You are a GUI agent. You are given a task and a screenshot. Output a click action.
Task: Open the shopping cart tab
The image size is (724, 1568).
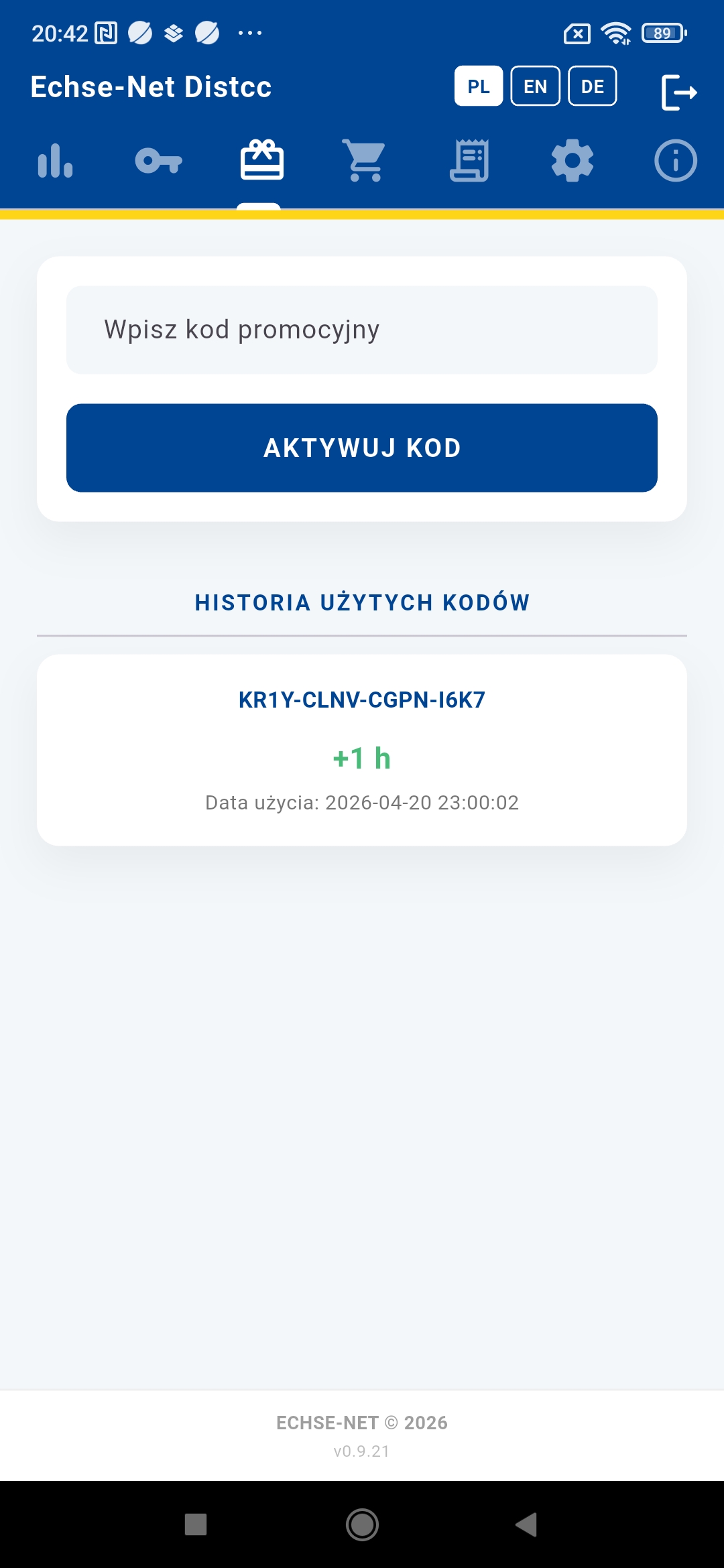[365, 161]
